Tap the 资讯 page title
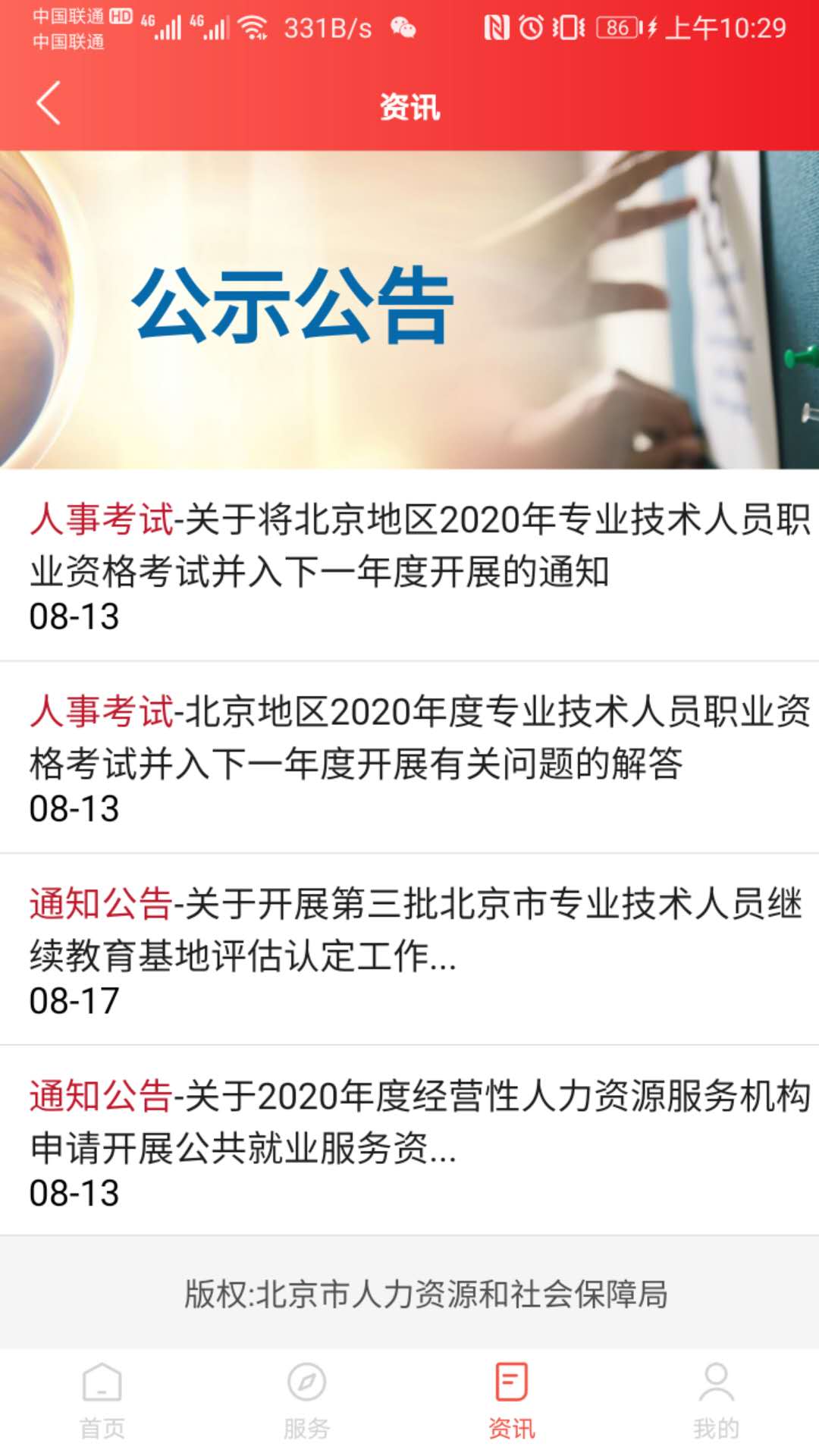Viewport: 819px width, 1456px height. (x=409, y=108)
